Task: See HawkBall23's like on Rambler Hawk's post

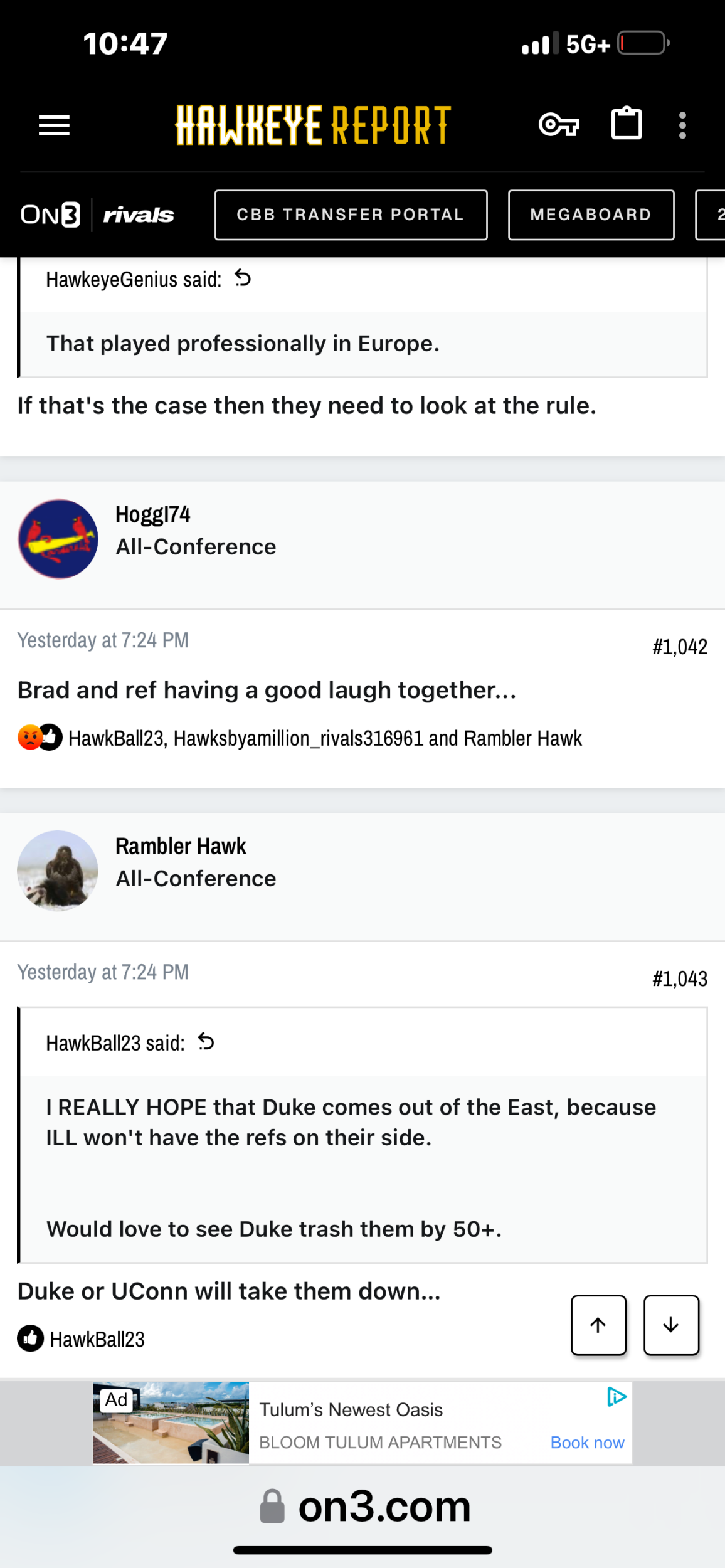Action: click(97, 1340)
